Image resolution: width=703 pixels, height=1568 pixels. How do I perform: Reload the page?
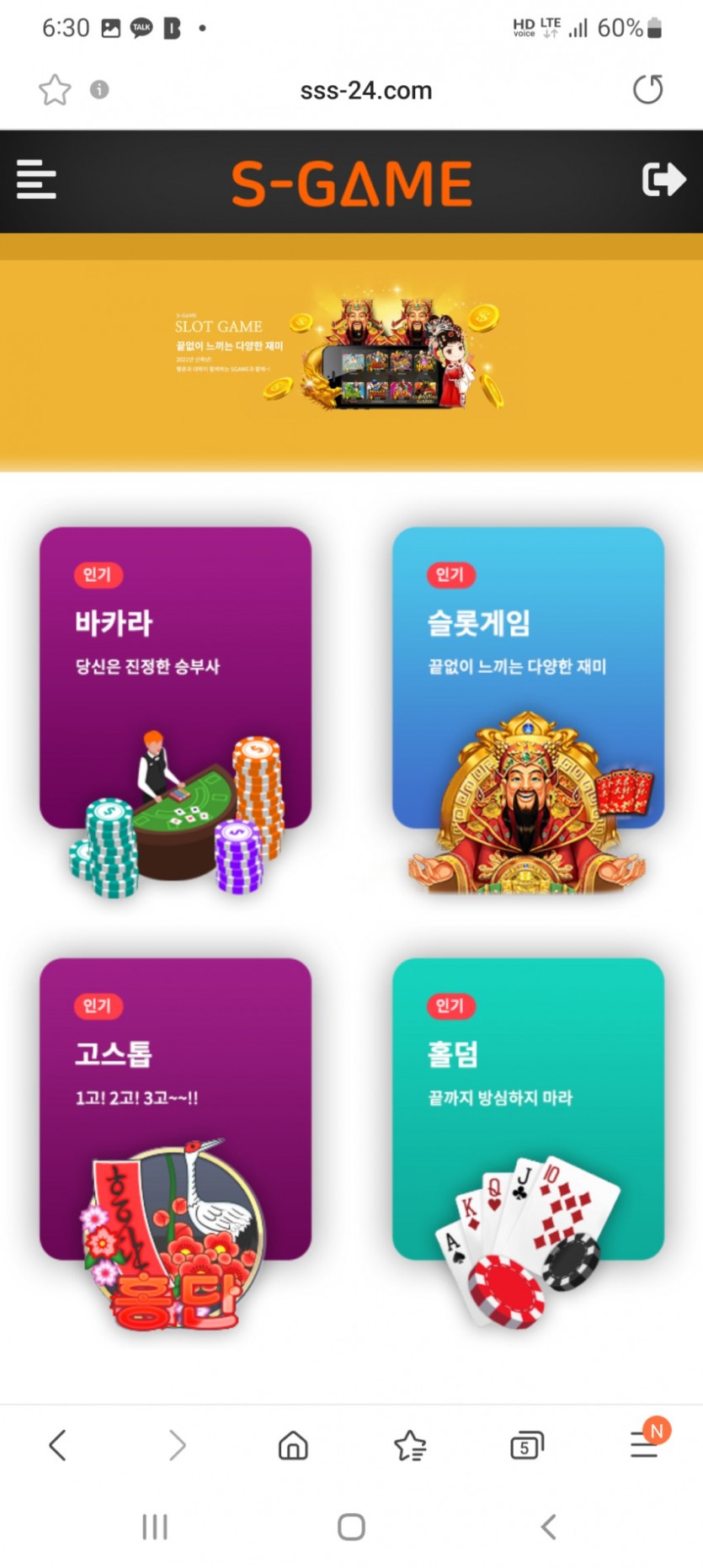(647, 89)
